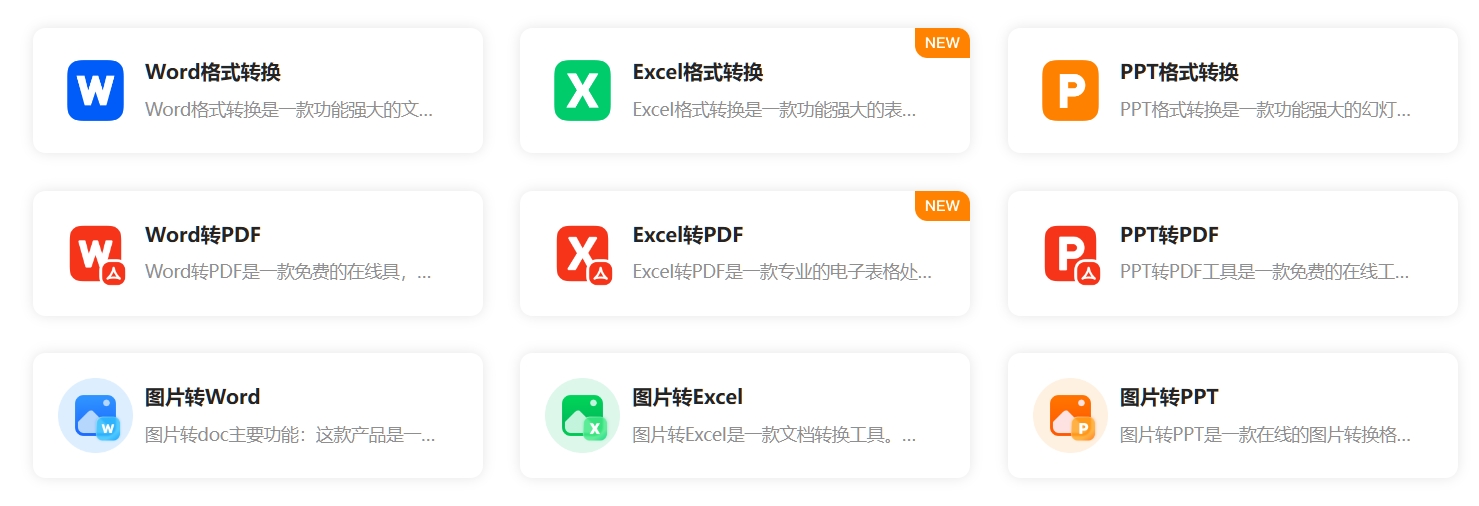Screen dimensions: 1479x506
Task: Open the 图片转Word card
Action: coord(258,416)
